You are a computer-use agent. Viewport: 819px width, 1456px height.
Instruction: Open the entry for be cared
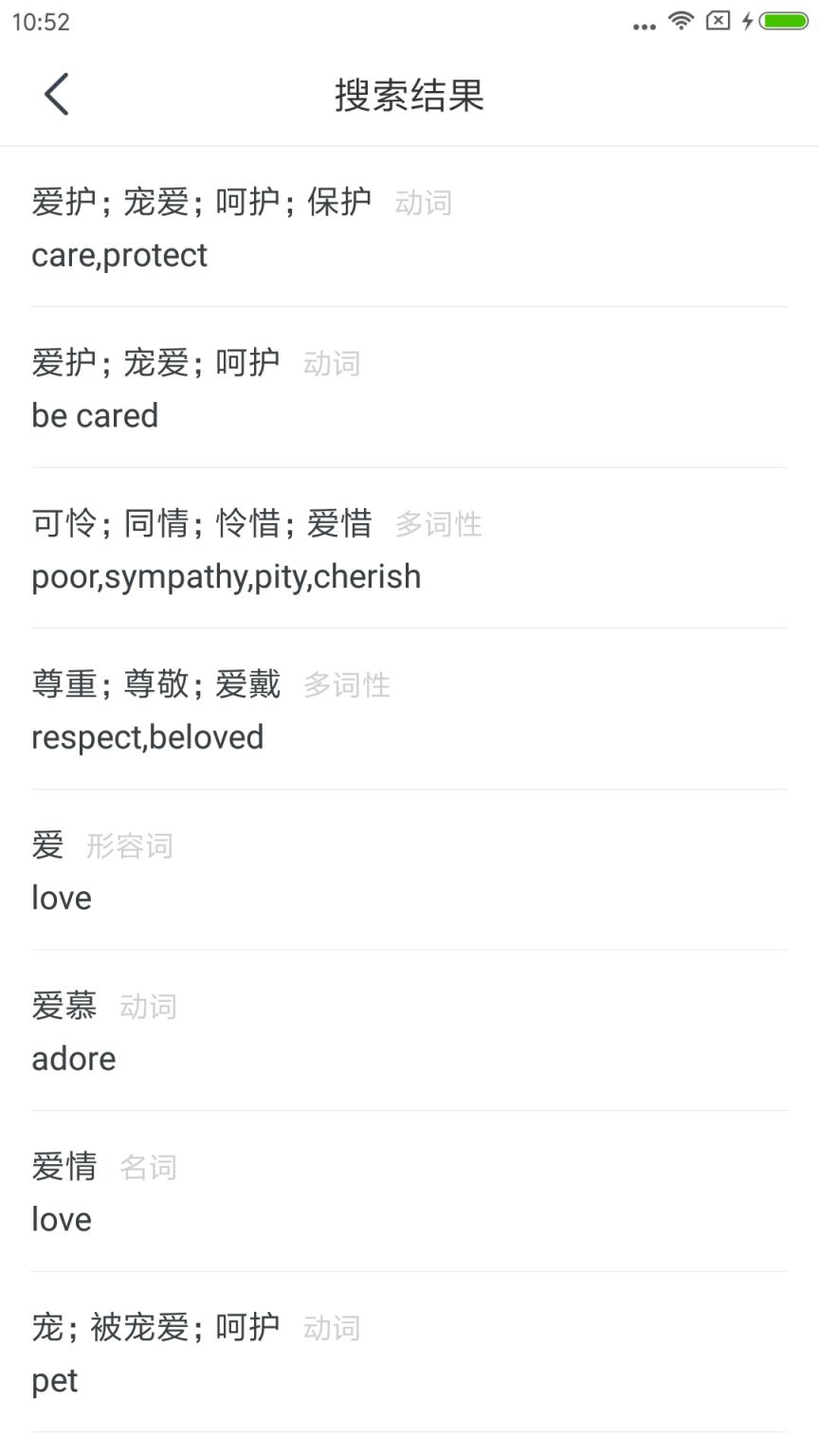pyautogui.click(x=95, y=415)
